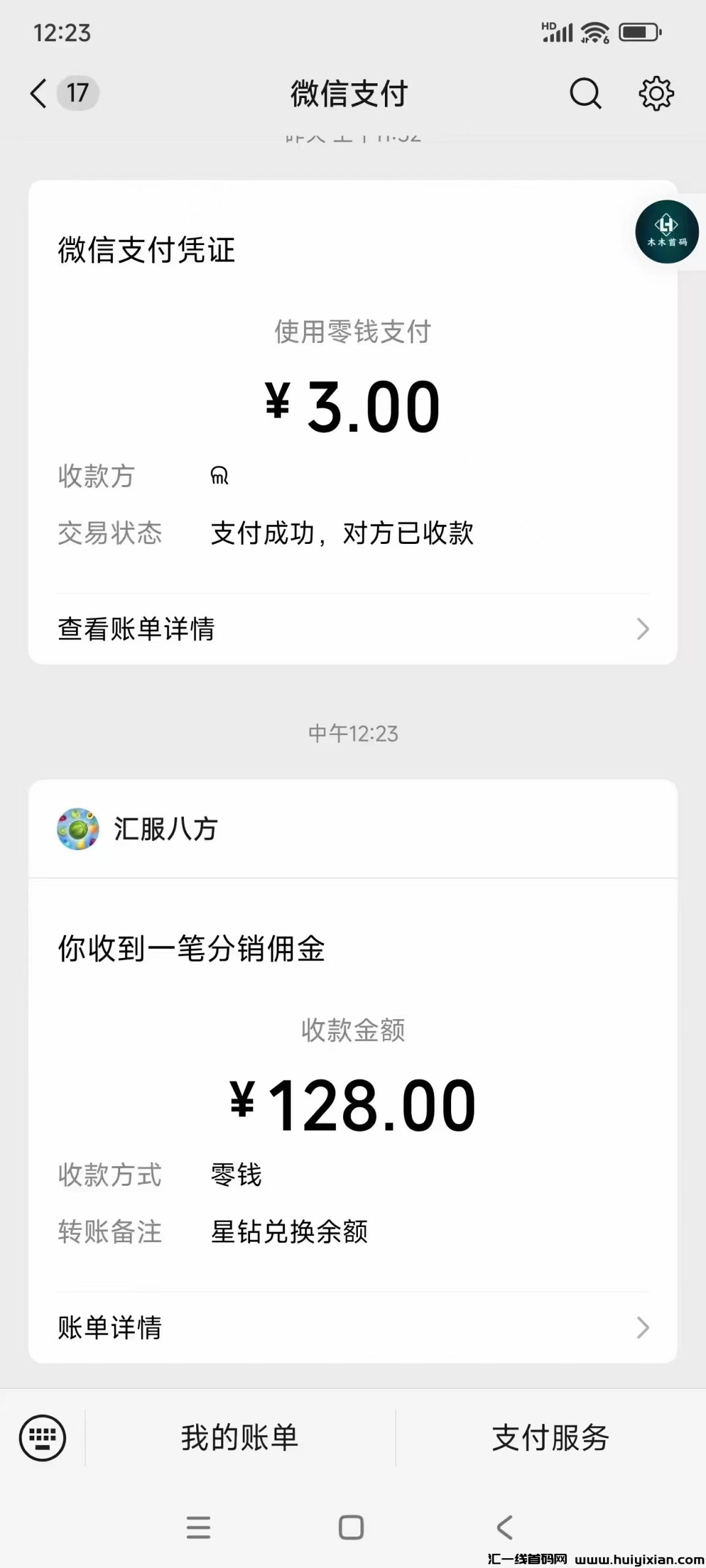Switch to the 支付服务 tab
This screenshot has height=1568, width=706.
pyautogui.click(x=552, y=1438)
